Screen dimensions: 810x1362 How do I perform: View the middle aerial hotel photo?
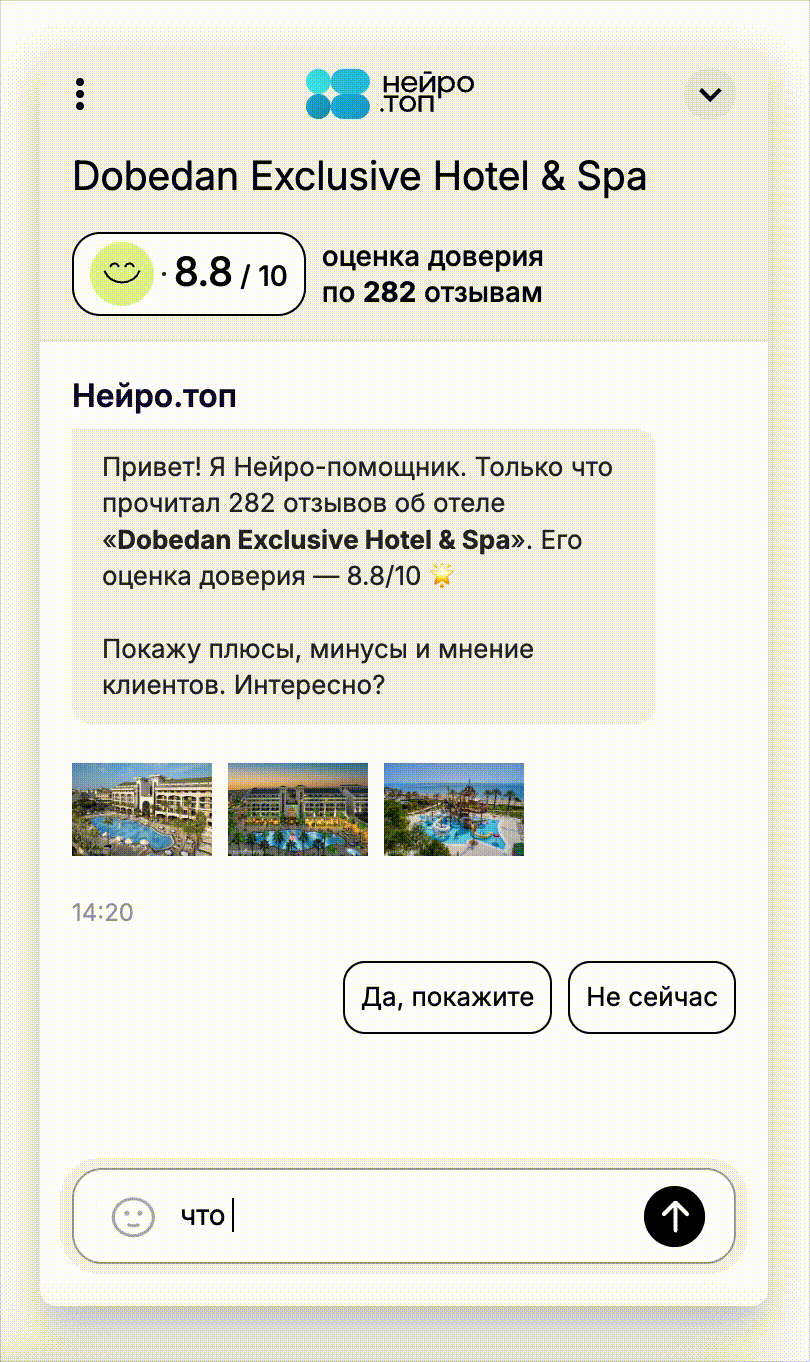point(297,809)
